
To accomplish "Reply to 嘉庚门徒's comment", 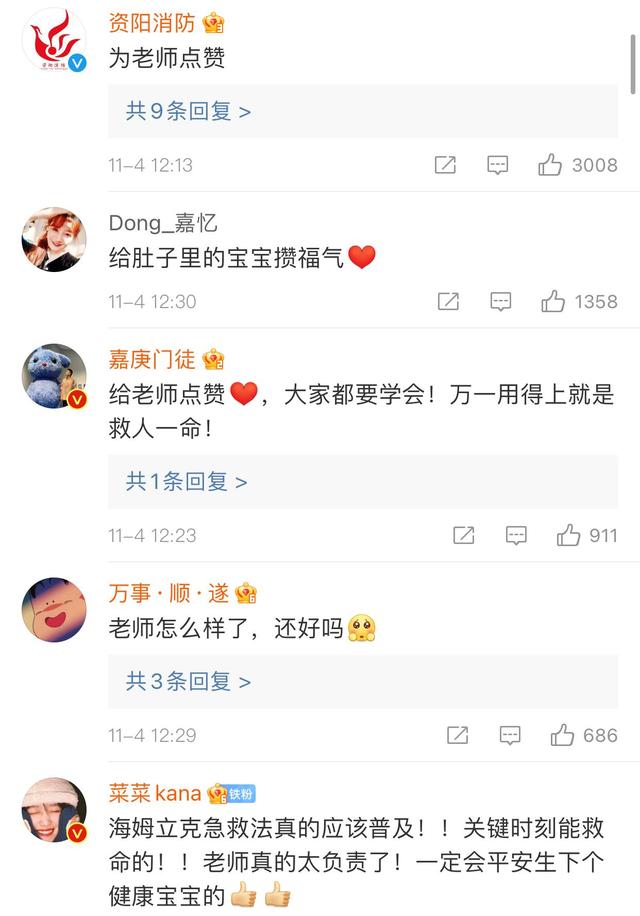I will [516, 536].
